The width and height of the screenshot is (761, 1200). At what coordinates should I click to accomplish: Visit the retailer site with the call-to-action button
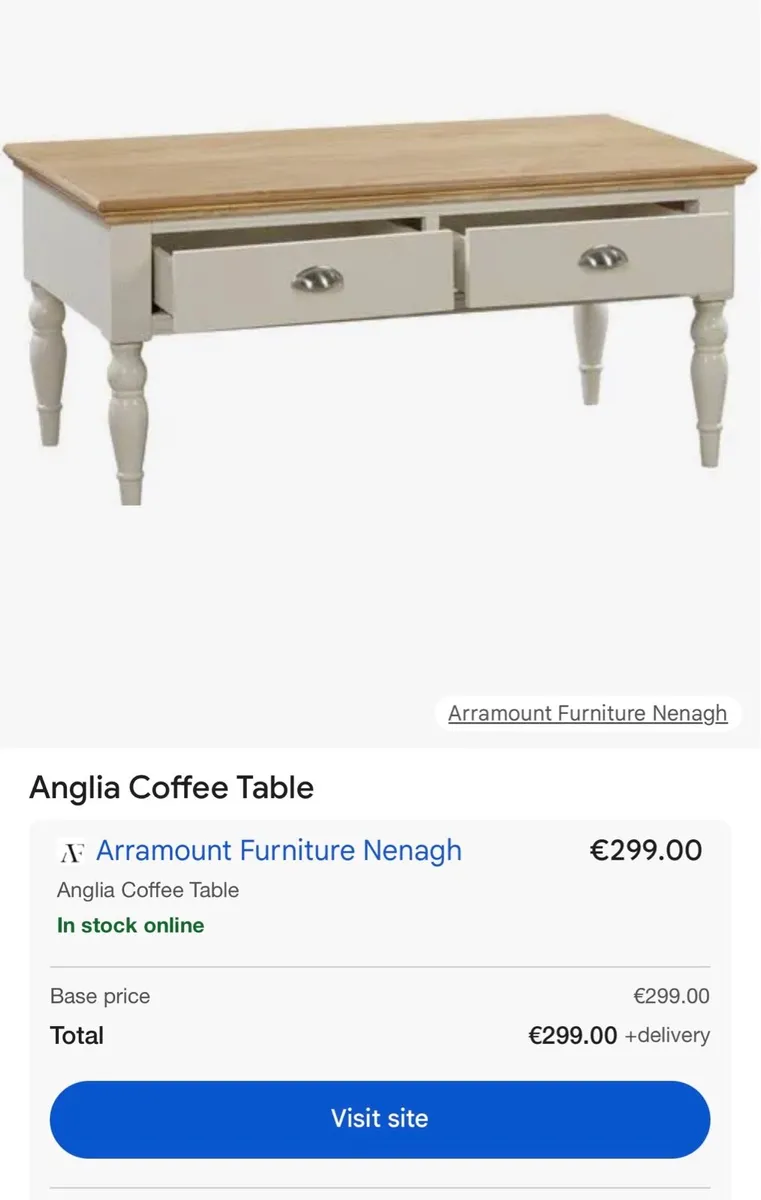pyautogui.click(x=380, y=1119)
